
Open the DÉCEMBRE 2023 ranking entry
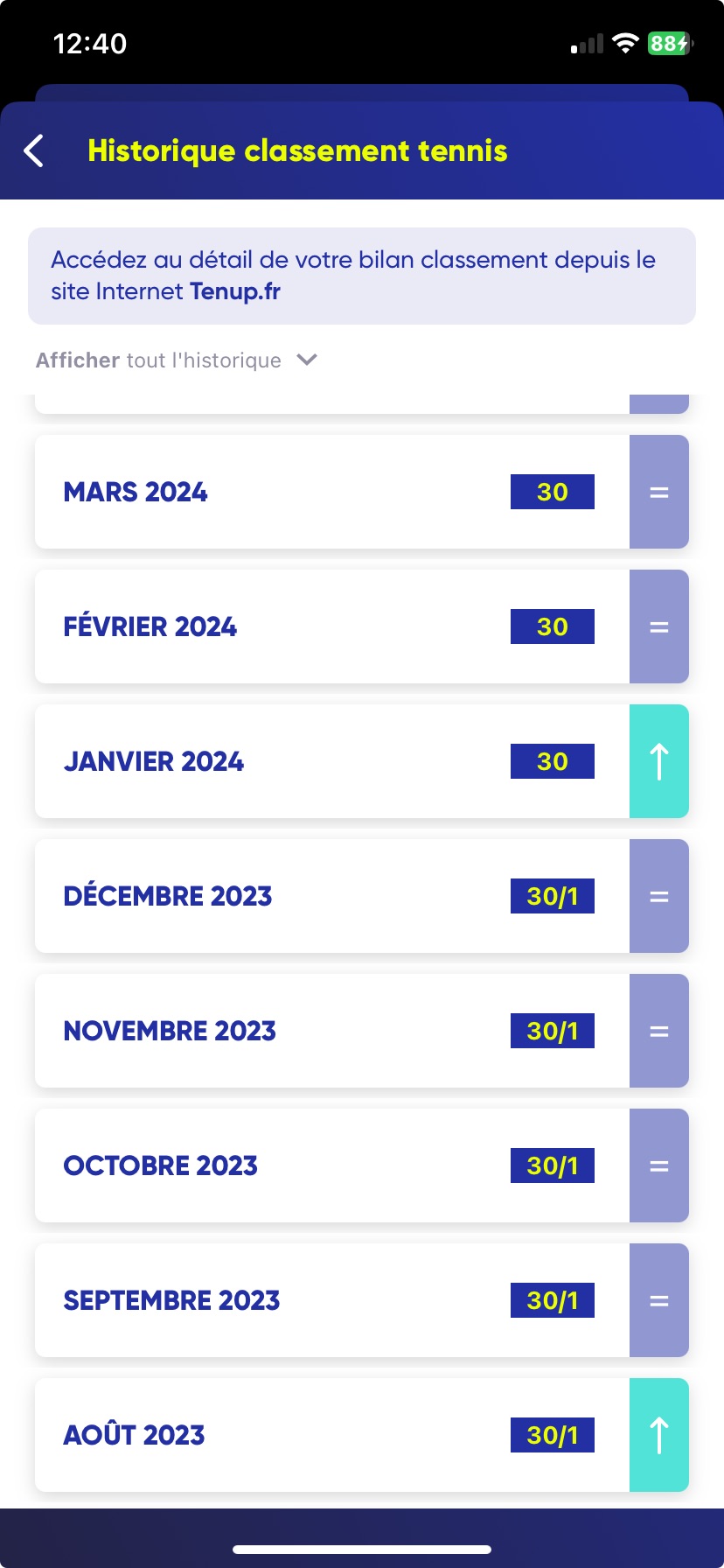362,896
